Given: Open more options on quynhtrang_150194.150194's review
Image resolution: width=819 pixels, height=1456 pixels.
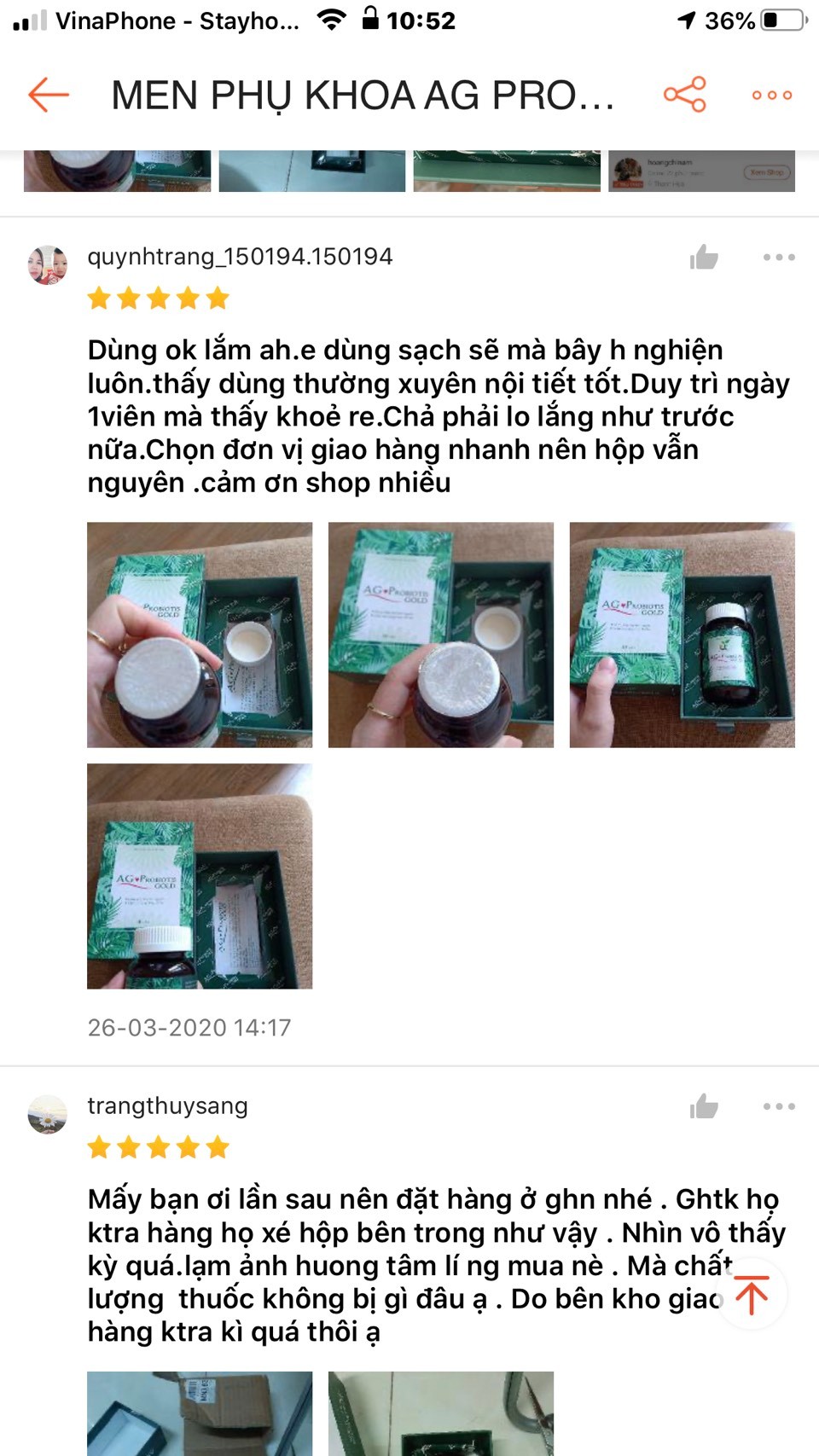Looking at the screenshot, I should coord(779,257).
